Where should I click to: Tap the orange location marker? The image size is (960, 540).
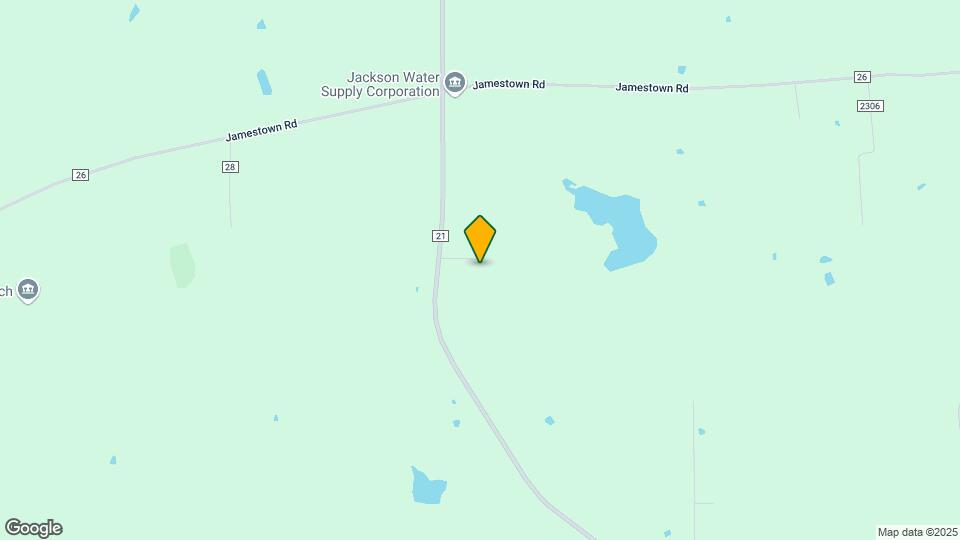tap(480, 238)
